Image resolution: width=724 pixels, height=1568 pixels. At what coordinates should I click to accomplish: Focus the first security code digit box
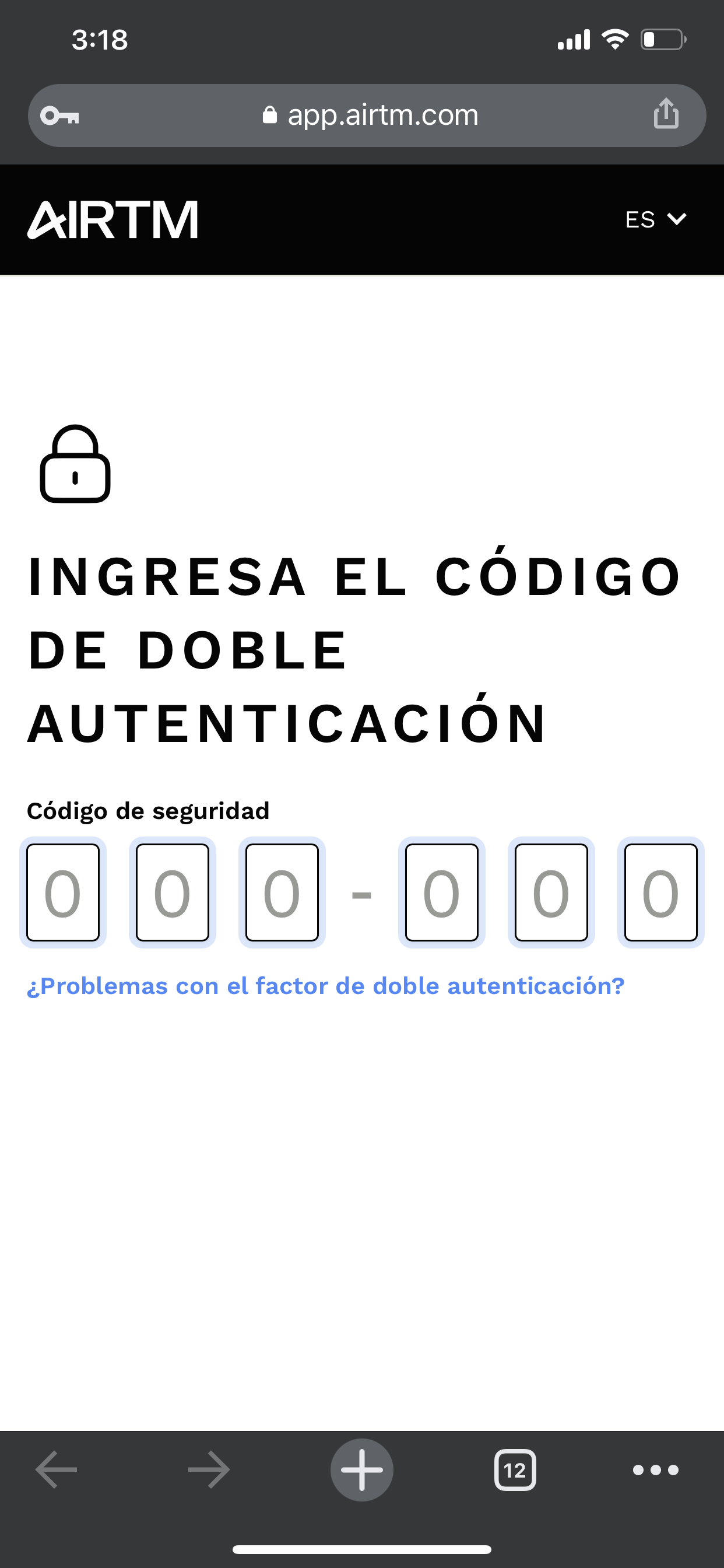click(63, 892)
